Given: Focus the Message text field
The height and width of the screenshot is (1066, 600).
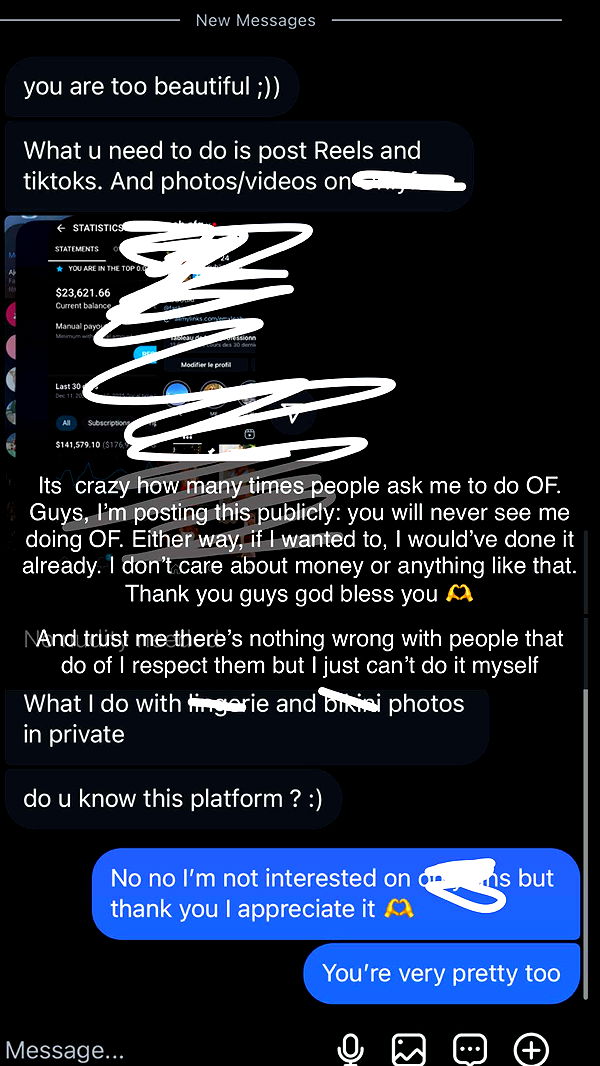Looking at the screenshot, I should 150,1050.
